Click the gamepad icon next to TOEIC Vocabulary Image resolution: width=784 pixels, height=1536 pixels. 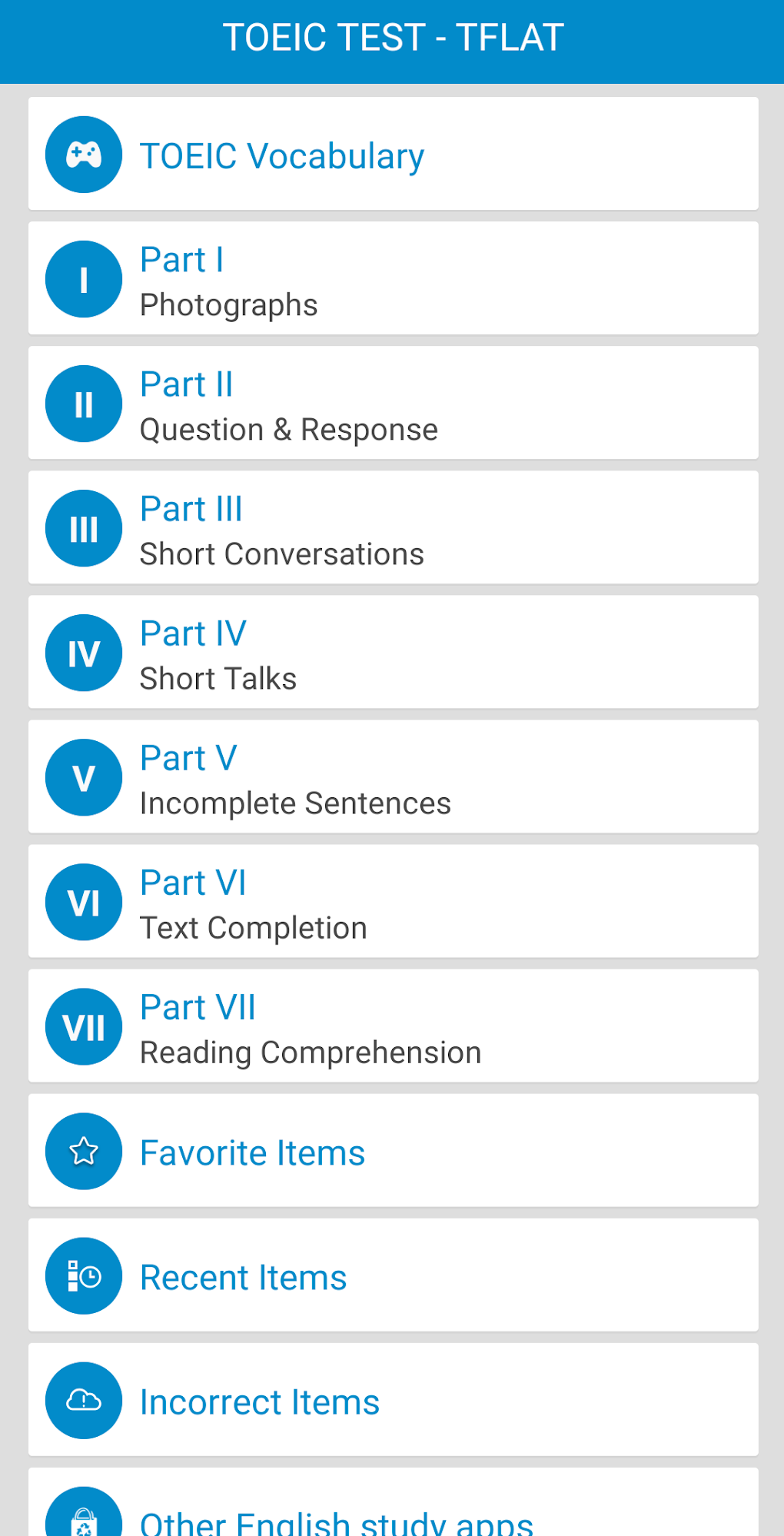coord(84,154)
